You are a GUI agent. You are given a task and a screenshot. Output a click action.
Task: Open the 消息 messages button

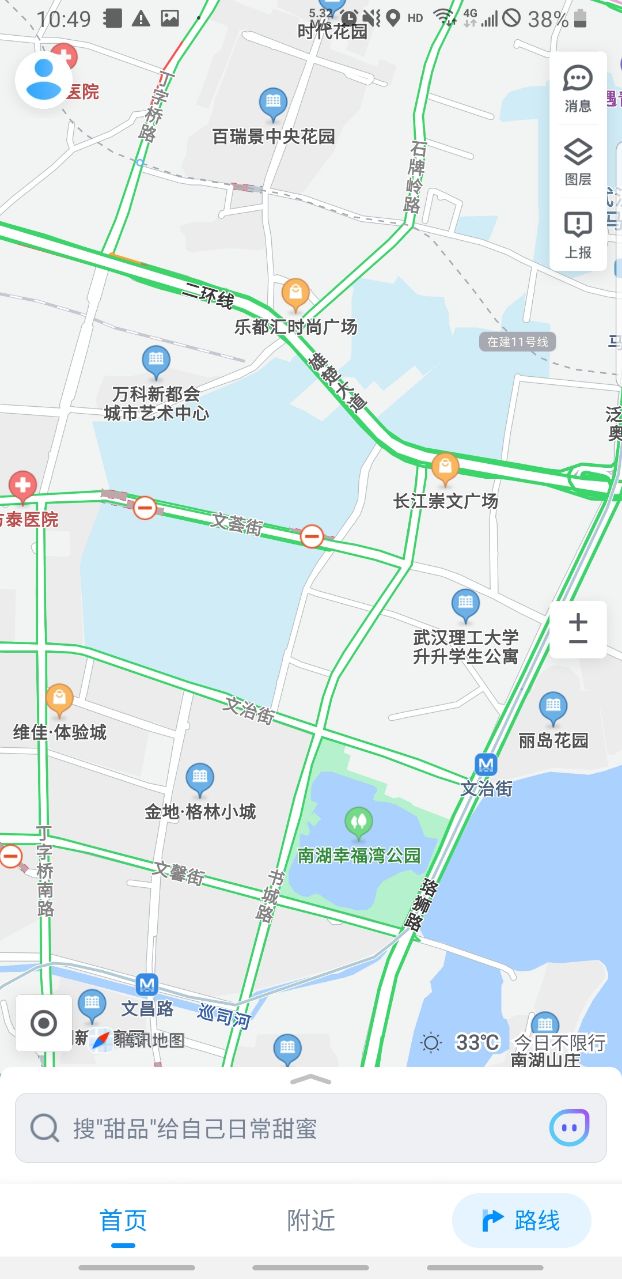coord(578,88)
